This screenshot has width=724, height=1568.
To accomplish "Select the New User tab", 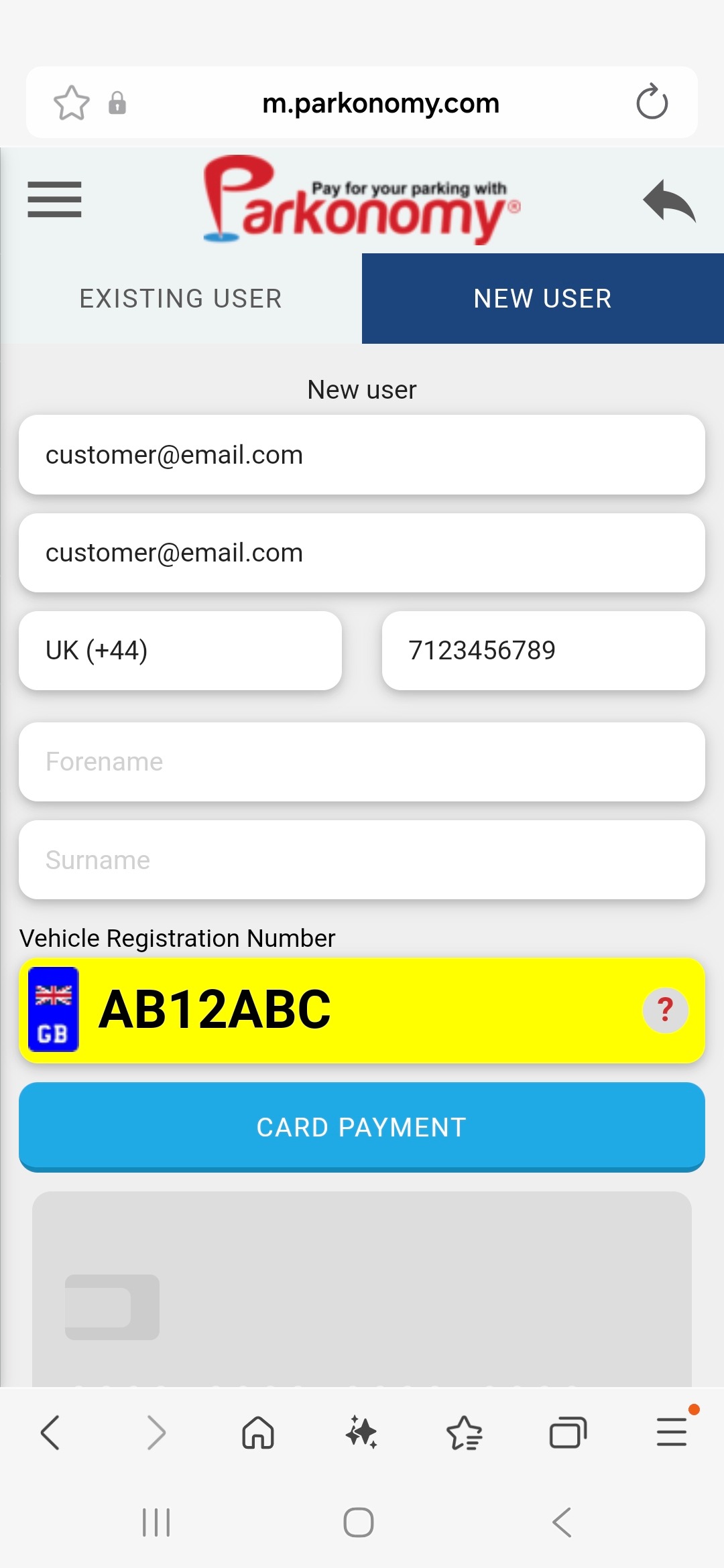I will 543,299.
